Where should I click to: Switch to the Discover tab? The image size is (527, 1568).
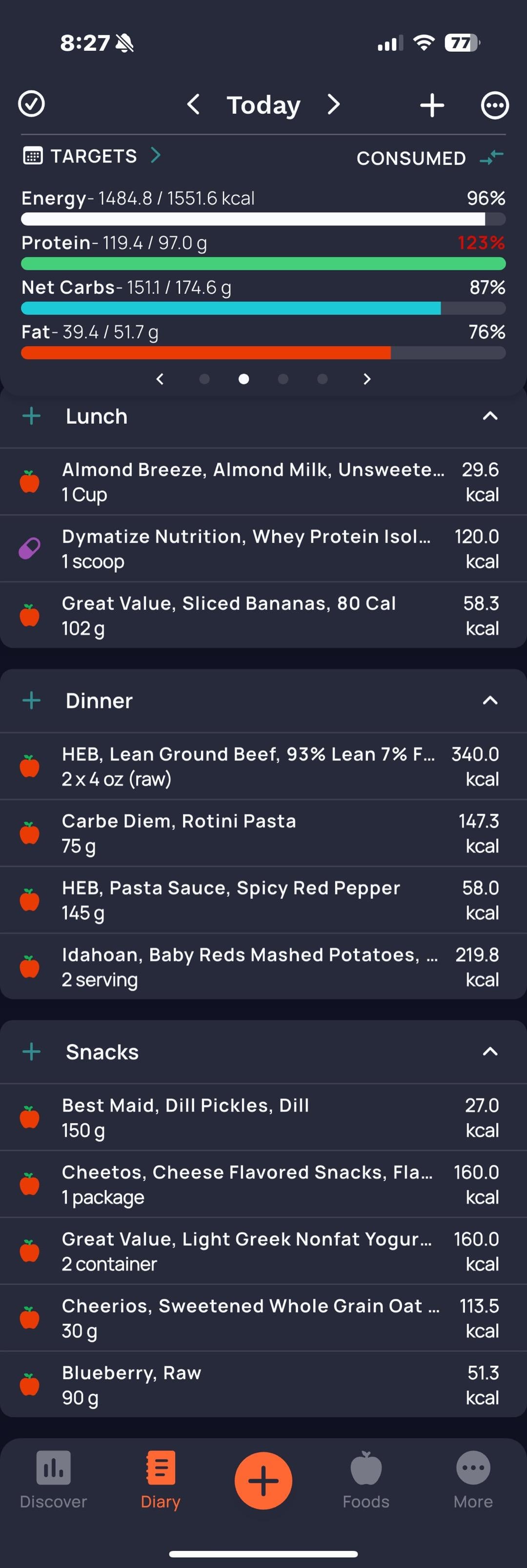tap(54, 1480)
